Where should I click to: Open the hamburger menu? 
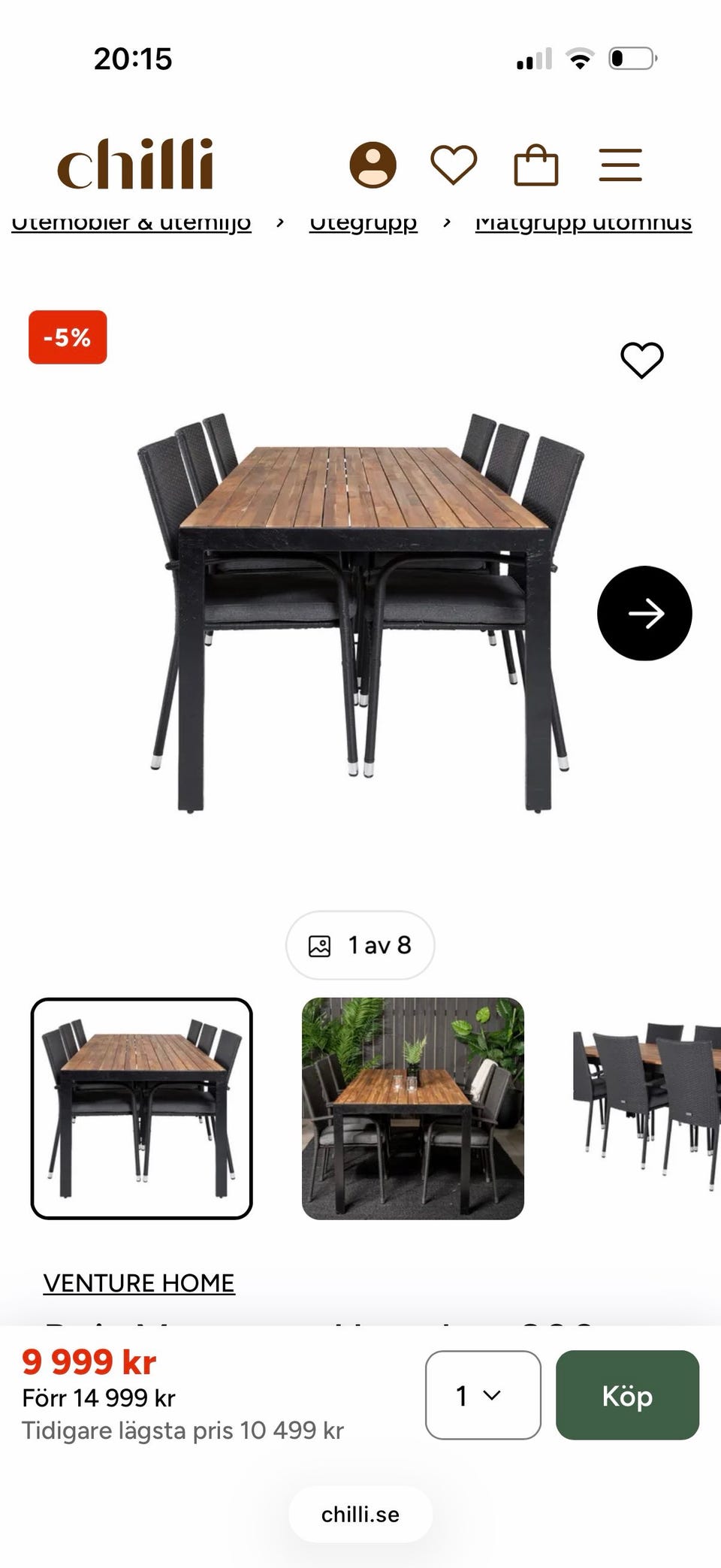[x=620, y=165]
